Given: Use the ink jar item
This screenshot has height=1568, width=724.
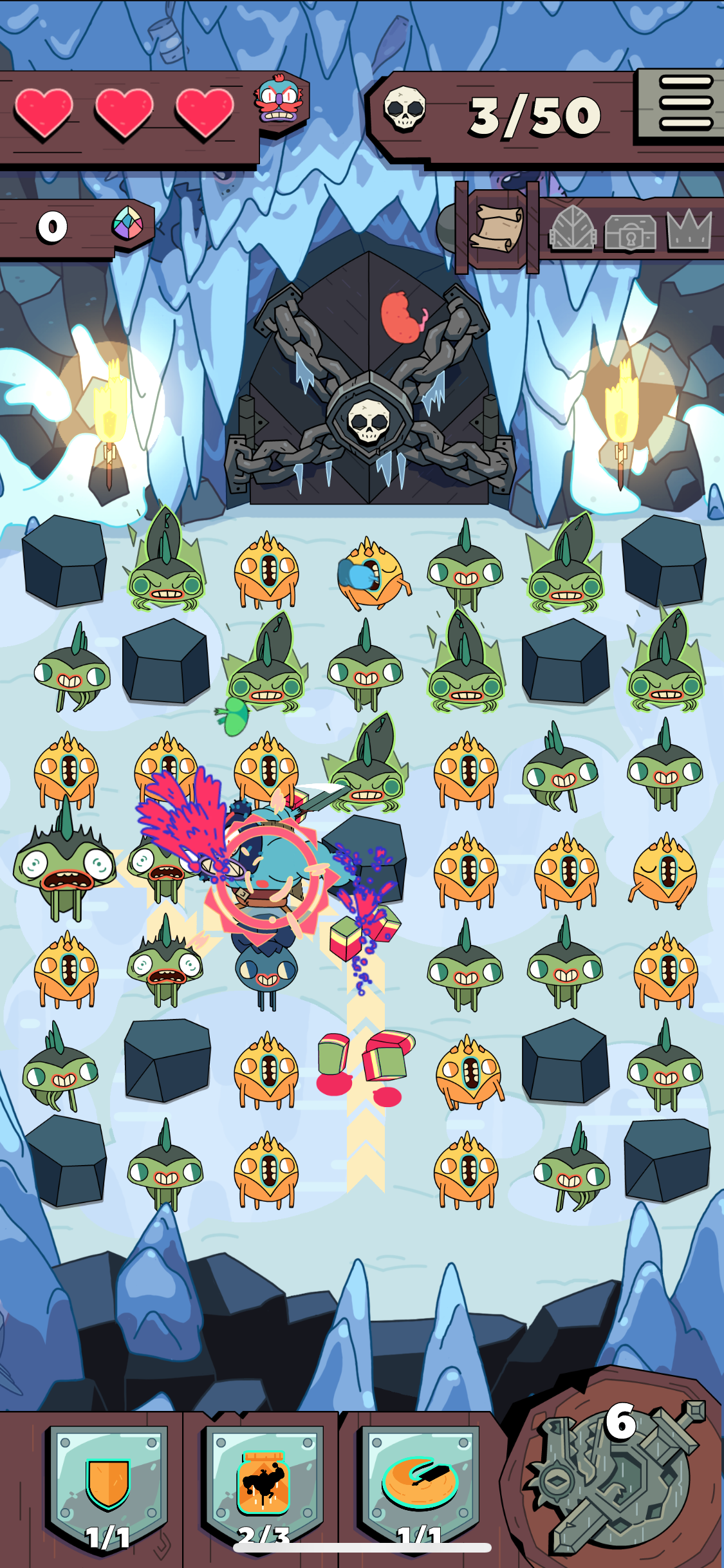Looking at the screenshot, I should click(x=263, y=1484).
